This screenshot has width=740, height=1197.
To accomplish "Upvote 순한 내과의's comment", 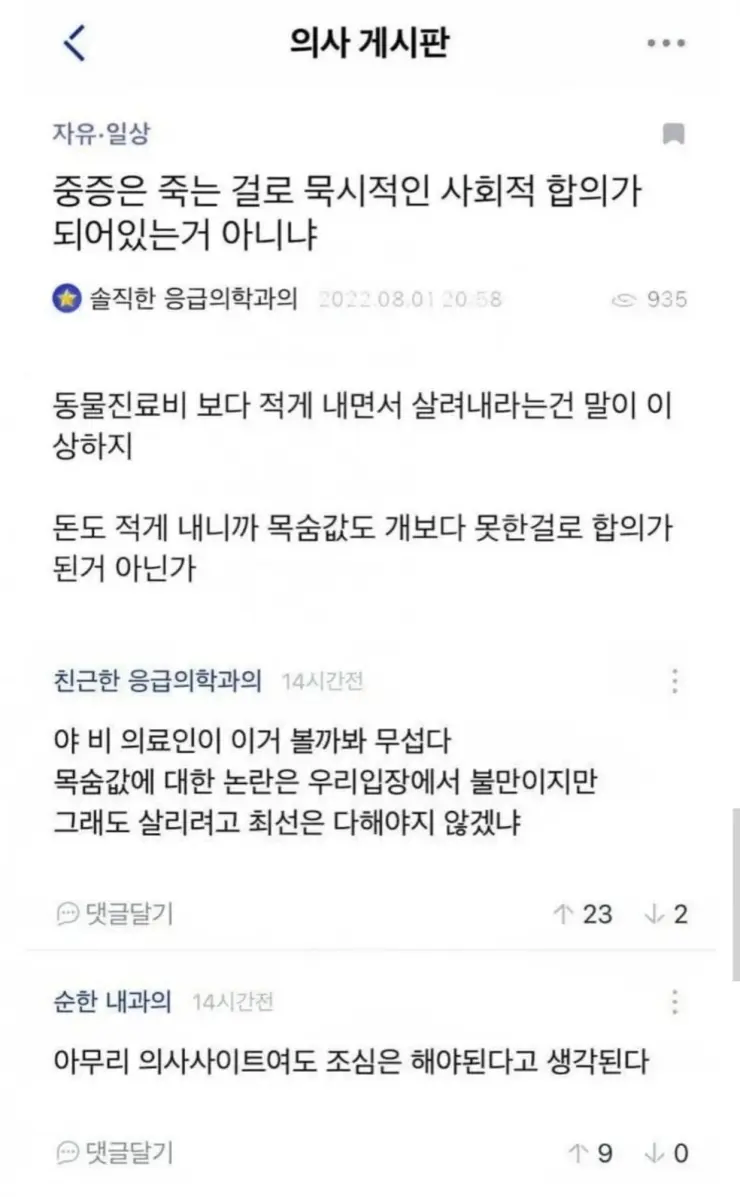I will pyautogui.click(x=577, y=1153).
